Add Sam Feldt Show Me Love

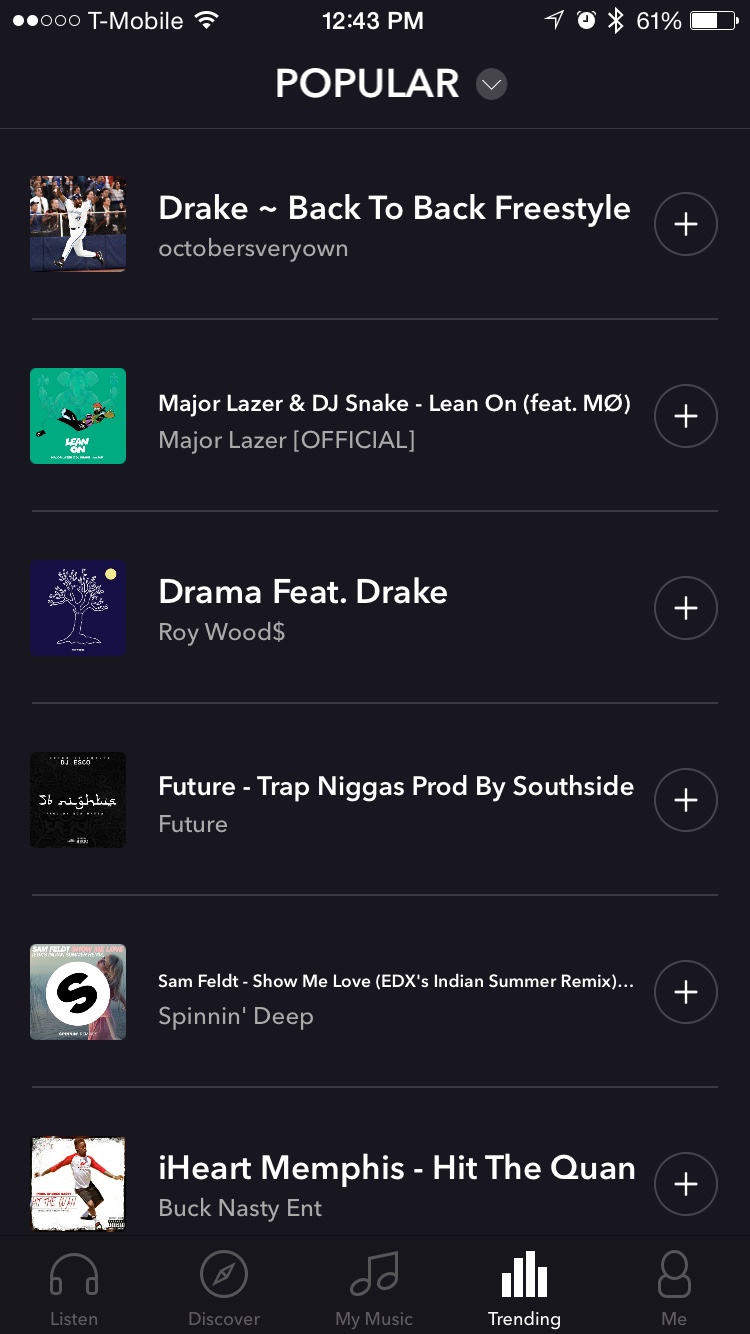(x=685, y=992)
